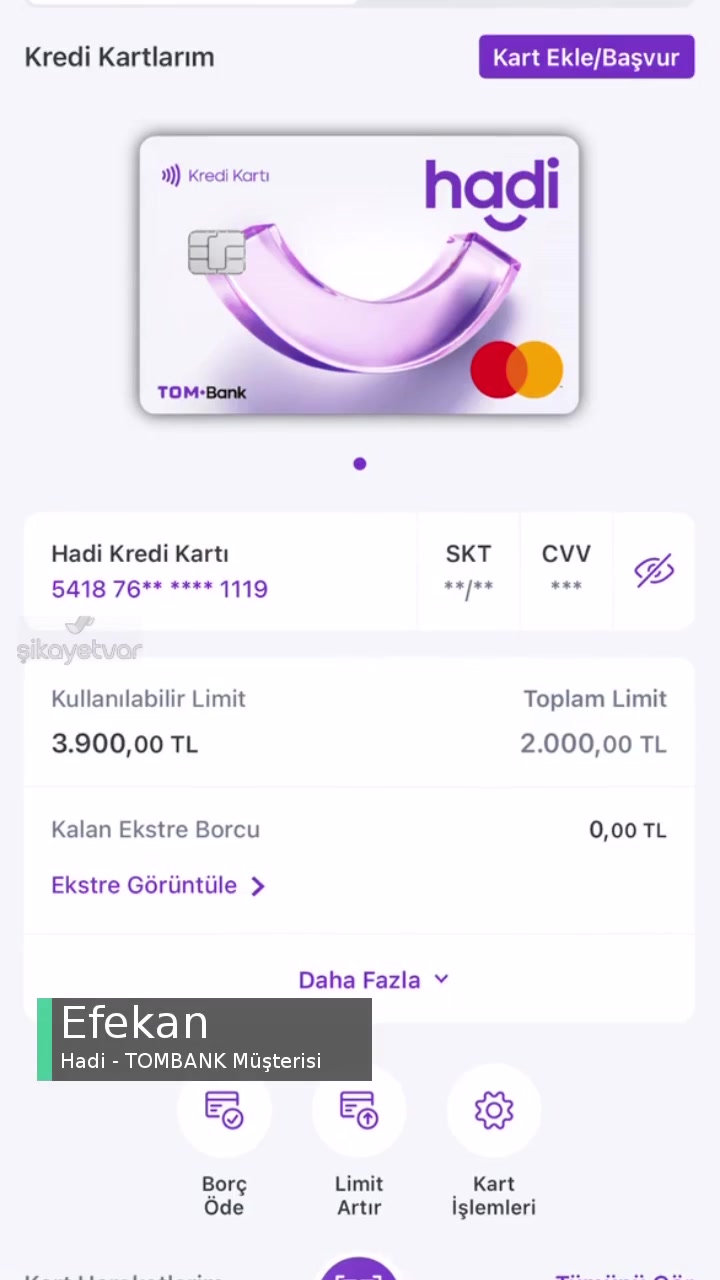Tap the Hadi credit card image
720x1280 pixels.
point(359,276)
